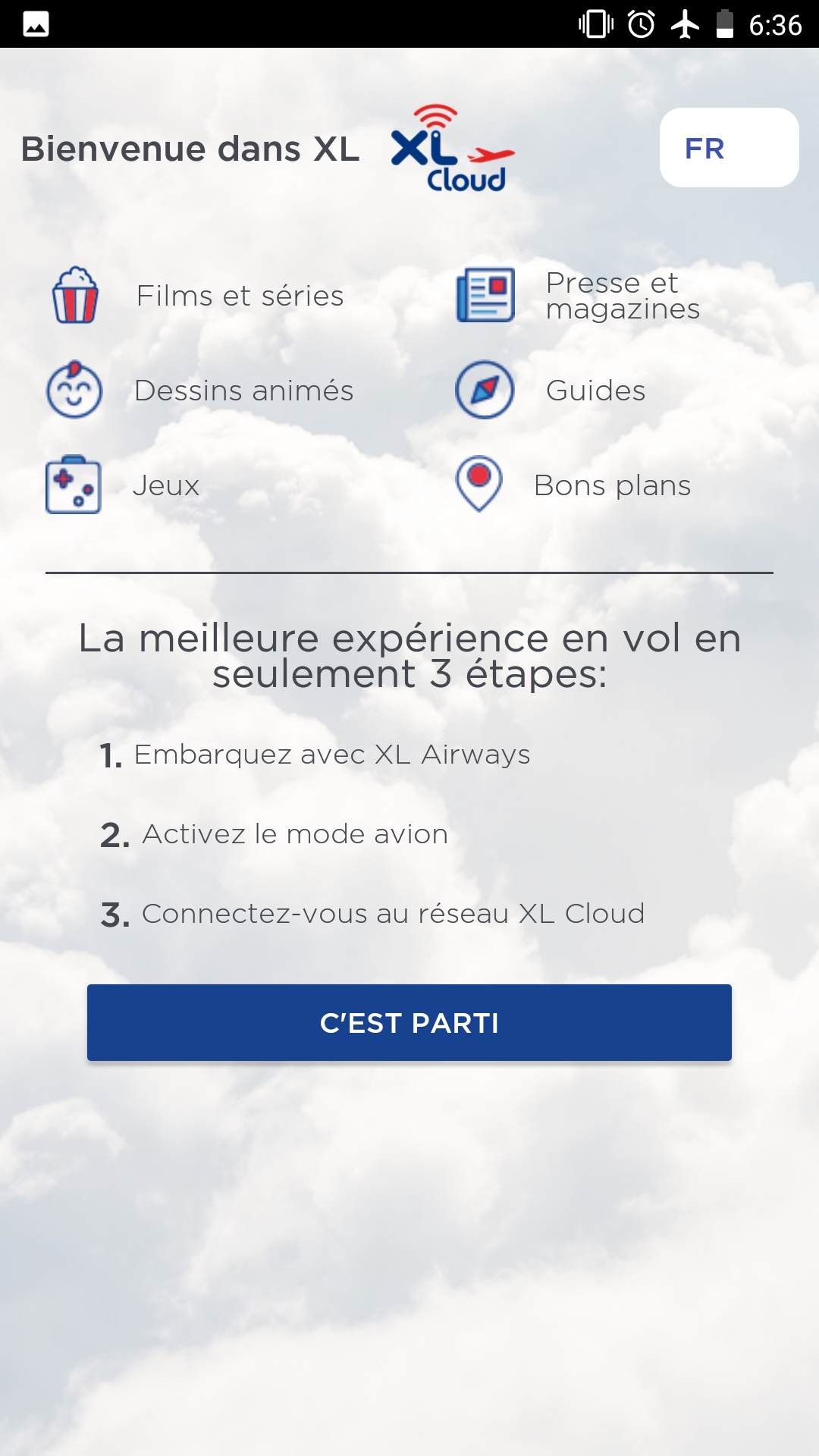Screen dimensions: 819x1456
Task: Open the FR language selector
Action: 728,148
